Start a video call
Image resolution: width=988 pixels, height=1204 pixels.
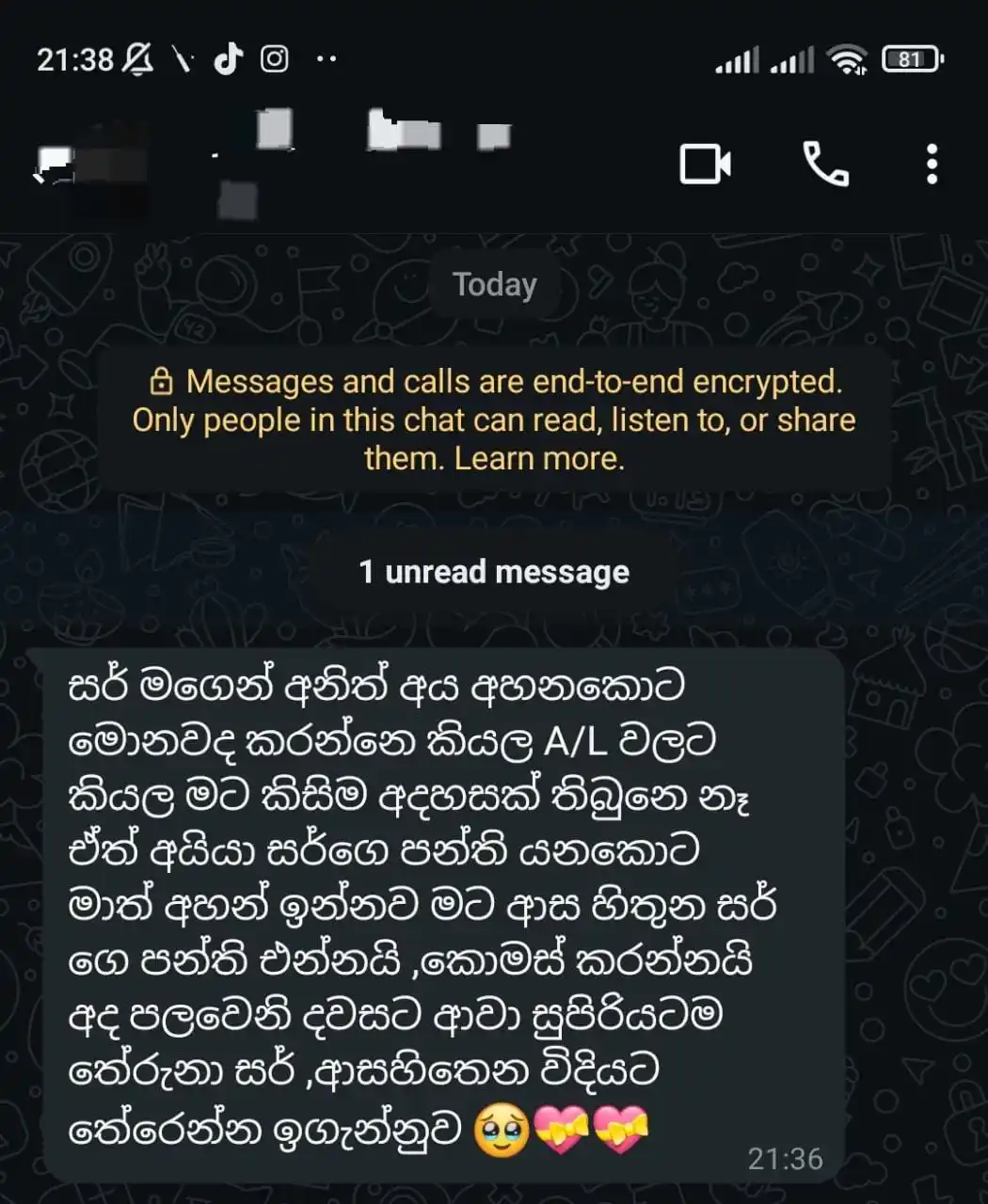point(705,165)
